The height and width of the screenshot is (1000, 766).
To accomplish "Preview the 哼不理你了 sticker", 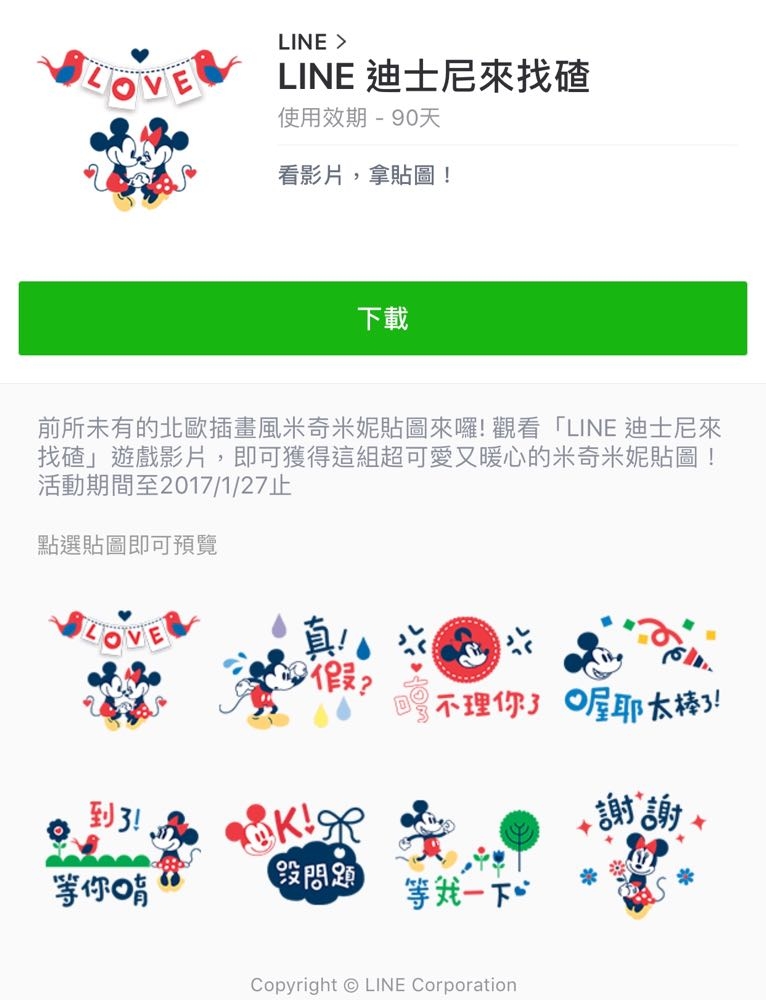I will [x=468, y=668].
